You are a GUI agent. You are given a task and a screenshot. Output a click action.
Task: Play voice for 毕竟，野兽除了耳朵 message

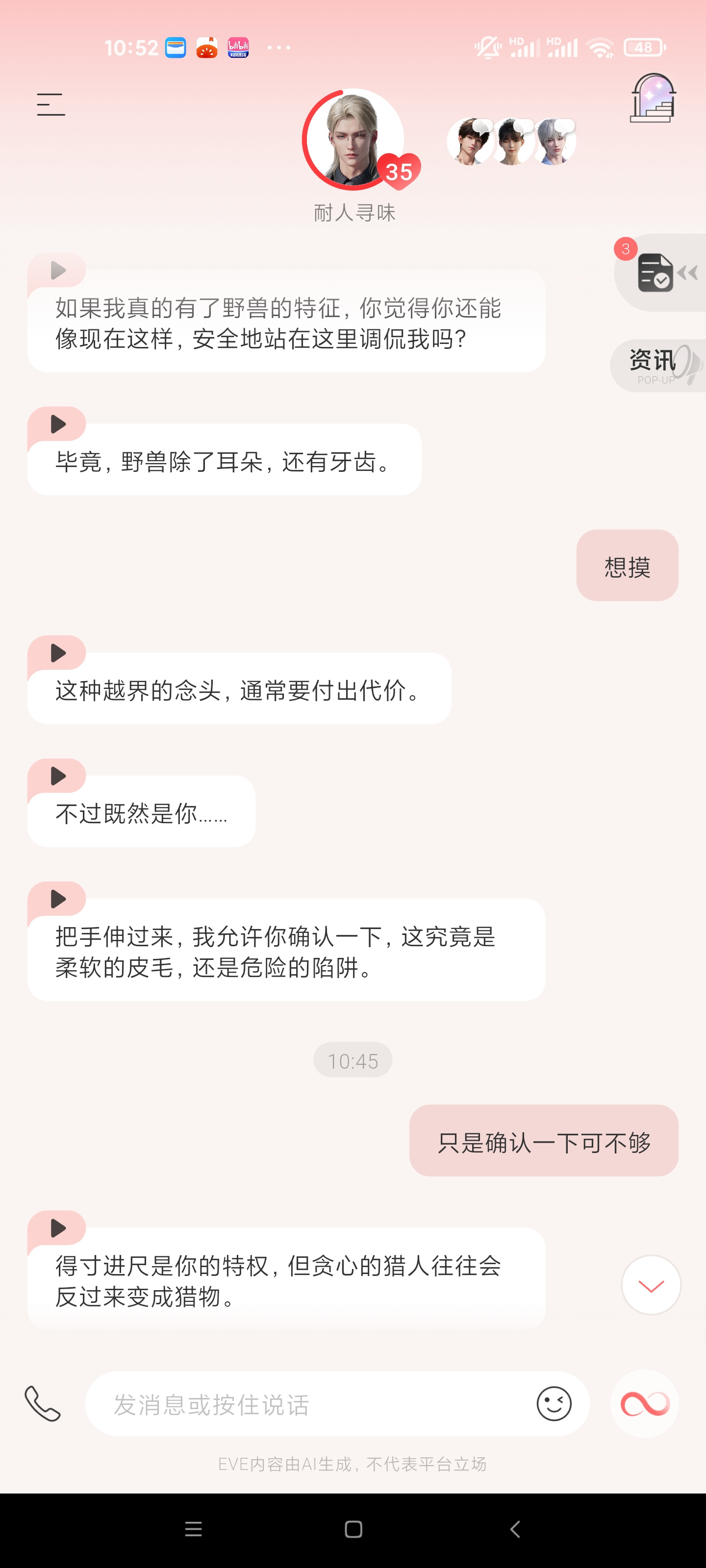pos(57,424)
